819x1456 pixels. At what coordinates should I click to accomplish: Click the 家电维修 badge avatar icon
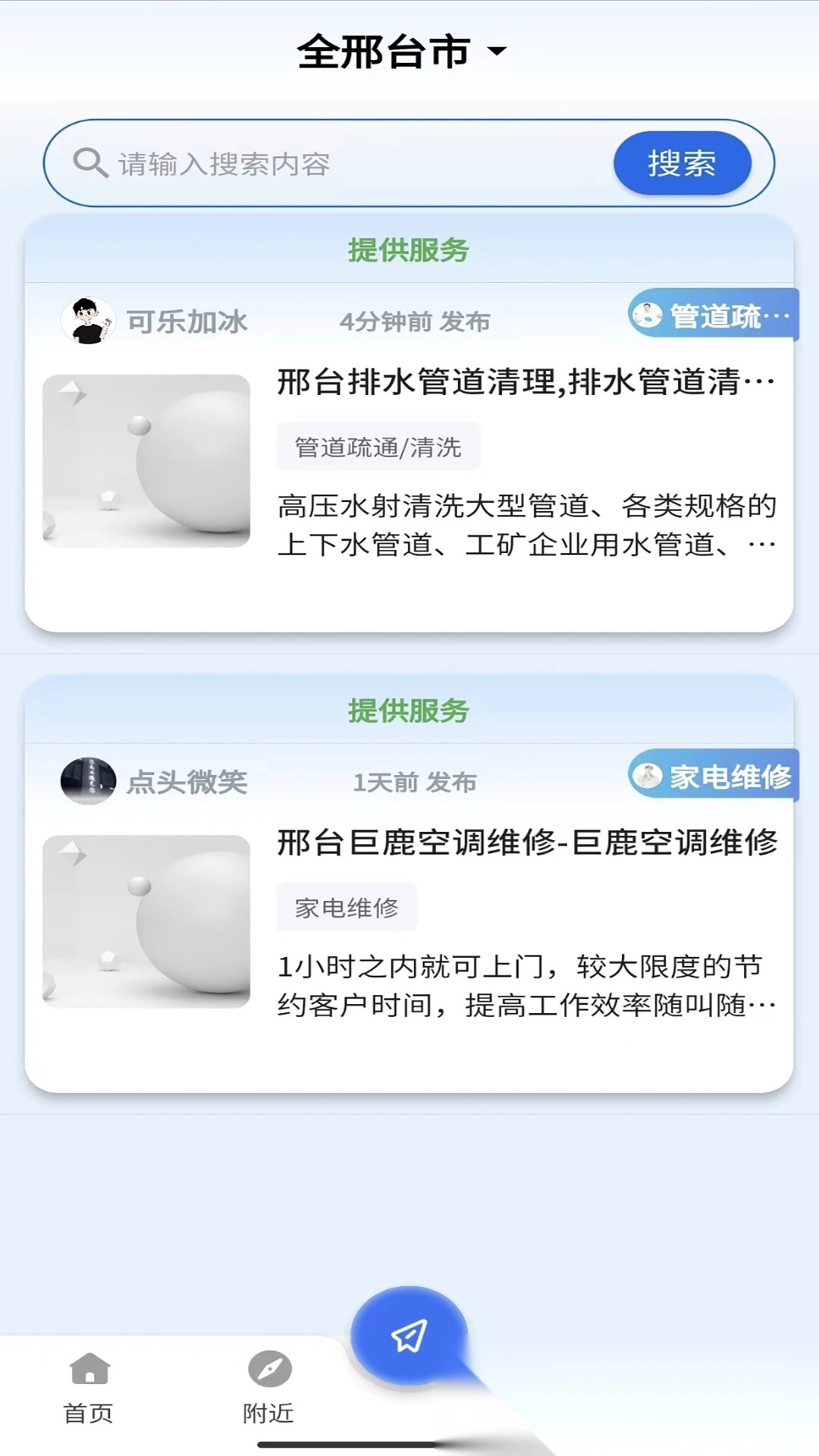[649, 777]
